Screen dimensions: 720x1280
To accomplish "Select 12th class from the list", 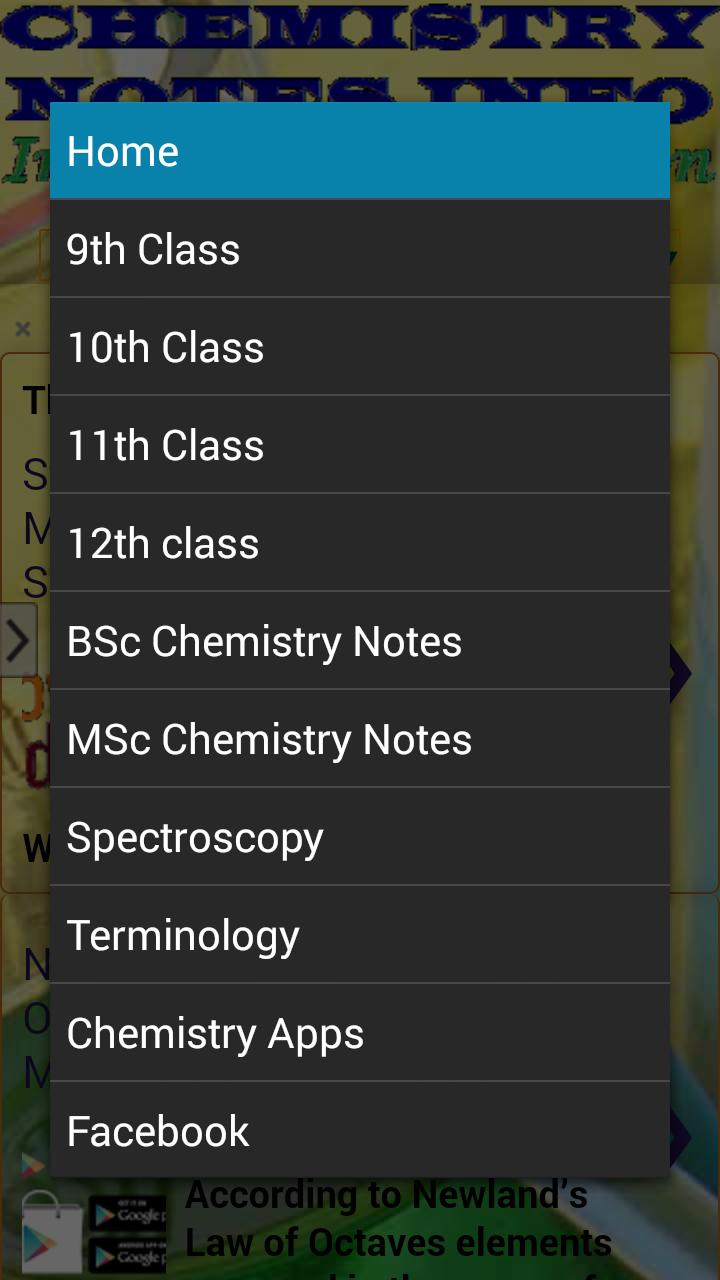I will click(x=360, y=542).
